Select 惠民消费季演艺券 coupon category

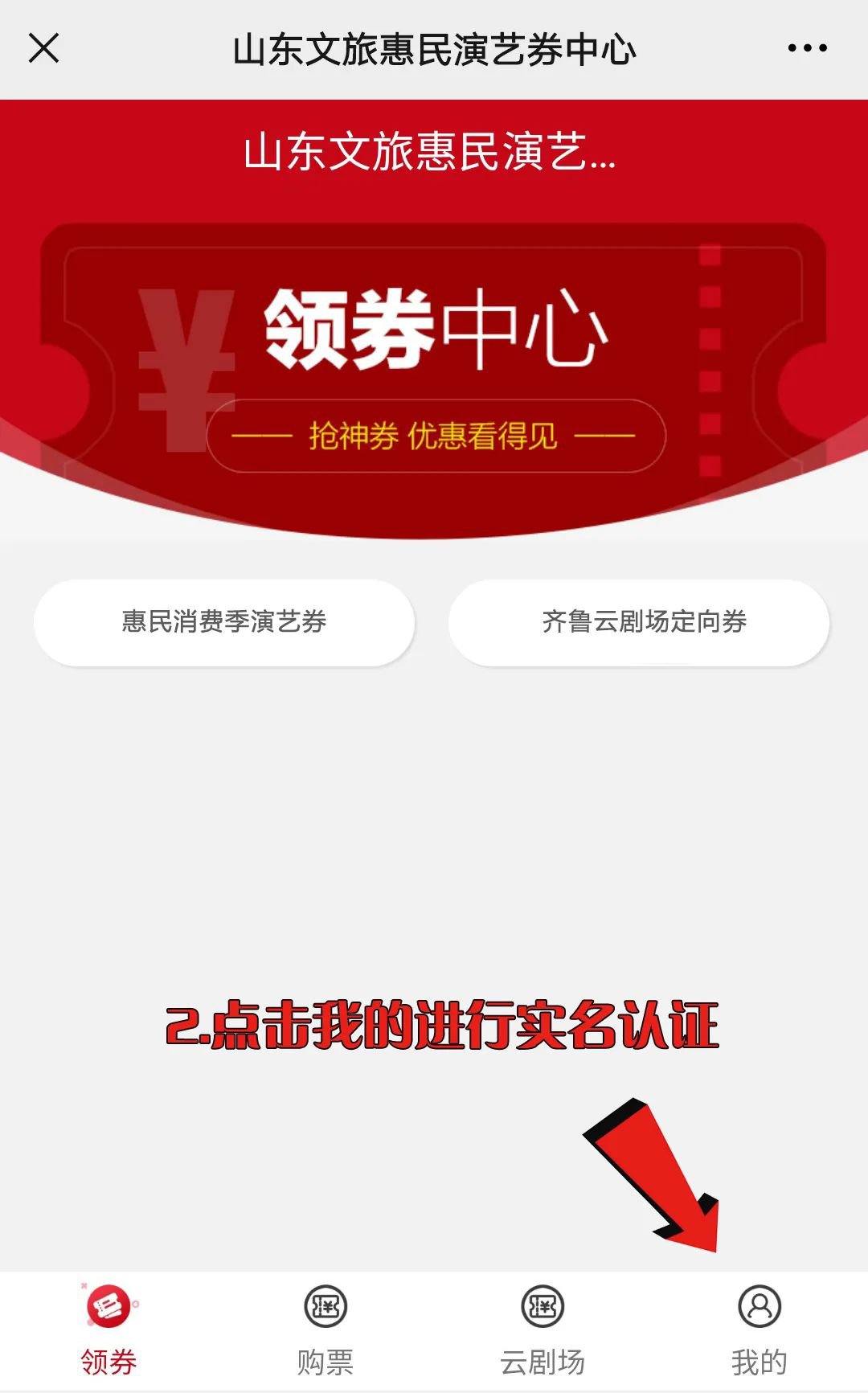click(x=224, y=622)
